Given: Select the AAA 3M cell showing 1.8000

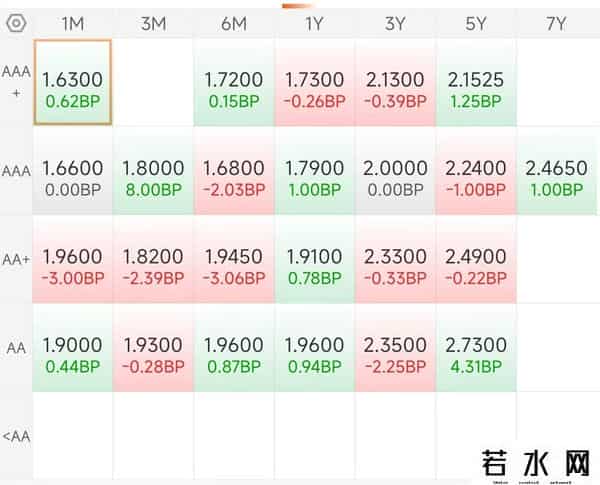Looking at the screenshot, I should pyautogui.click(x=153, y=178).
